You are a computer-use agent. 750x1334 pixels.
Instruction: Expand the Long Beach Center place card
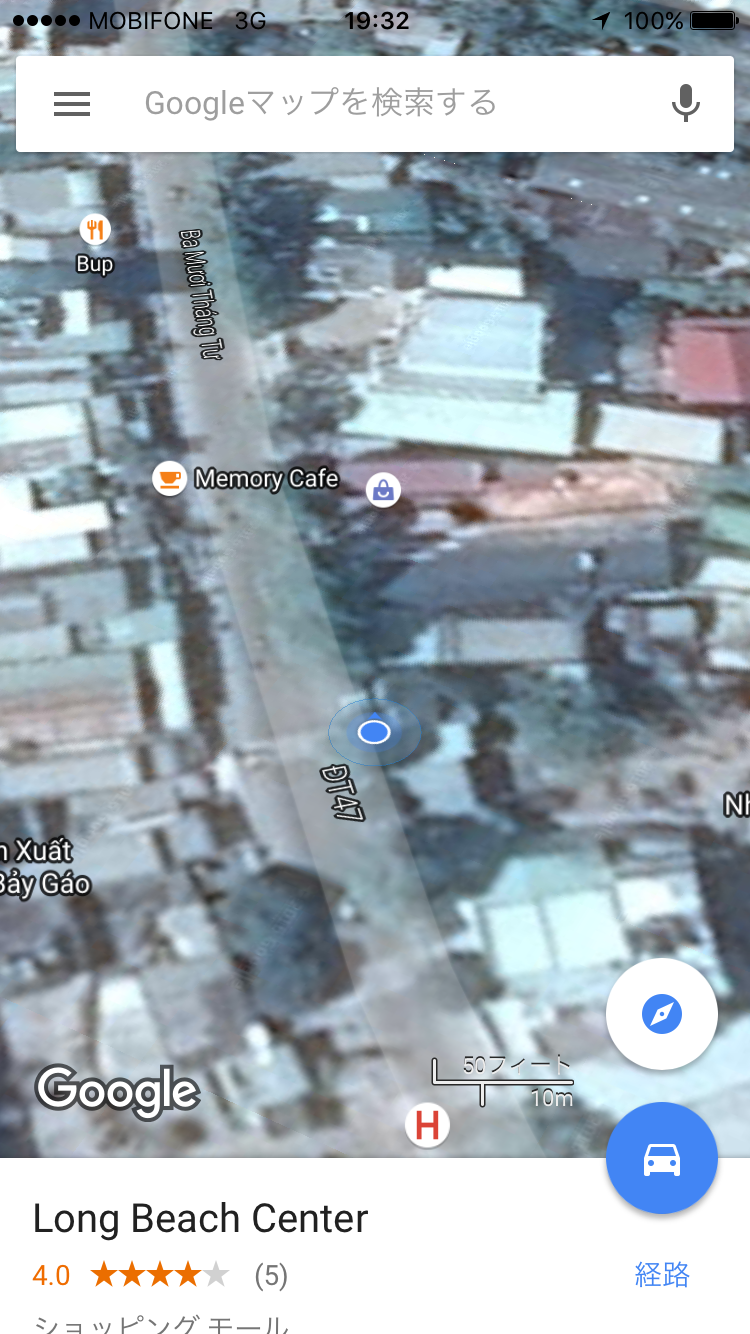pos(200,1219)
